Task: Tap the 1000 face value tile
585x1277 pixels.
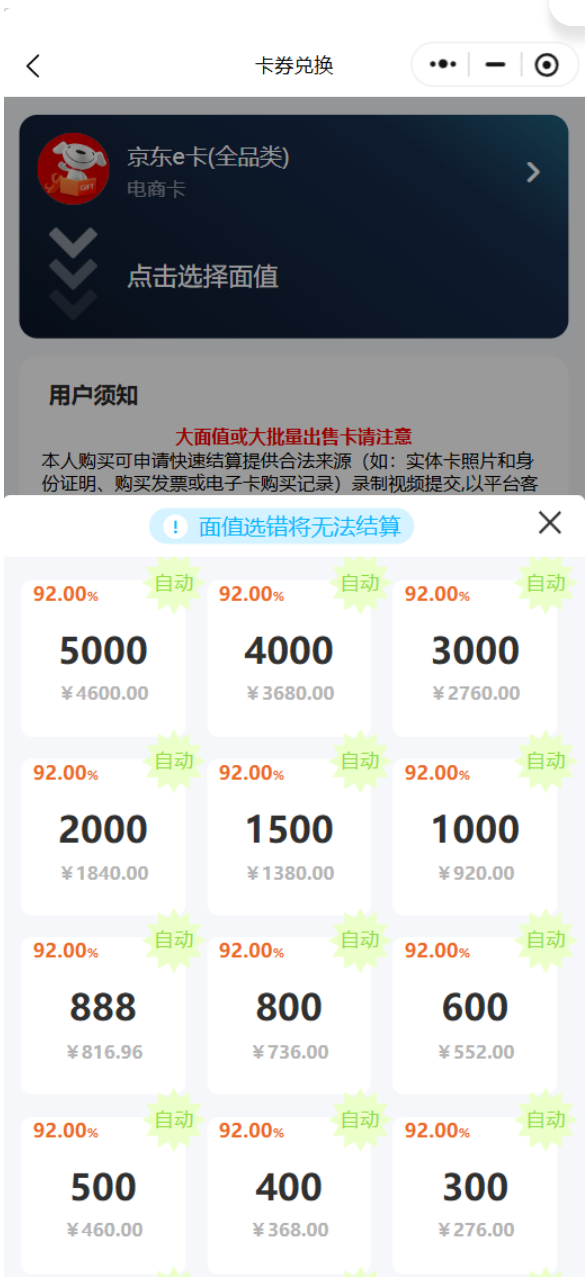Action: tap(475, 837)
